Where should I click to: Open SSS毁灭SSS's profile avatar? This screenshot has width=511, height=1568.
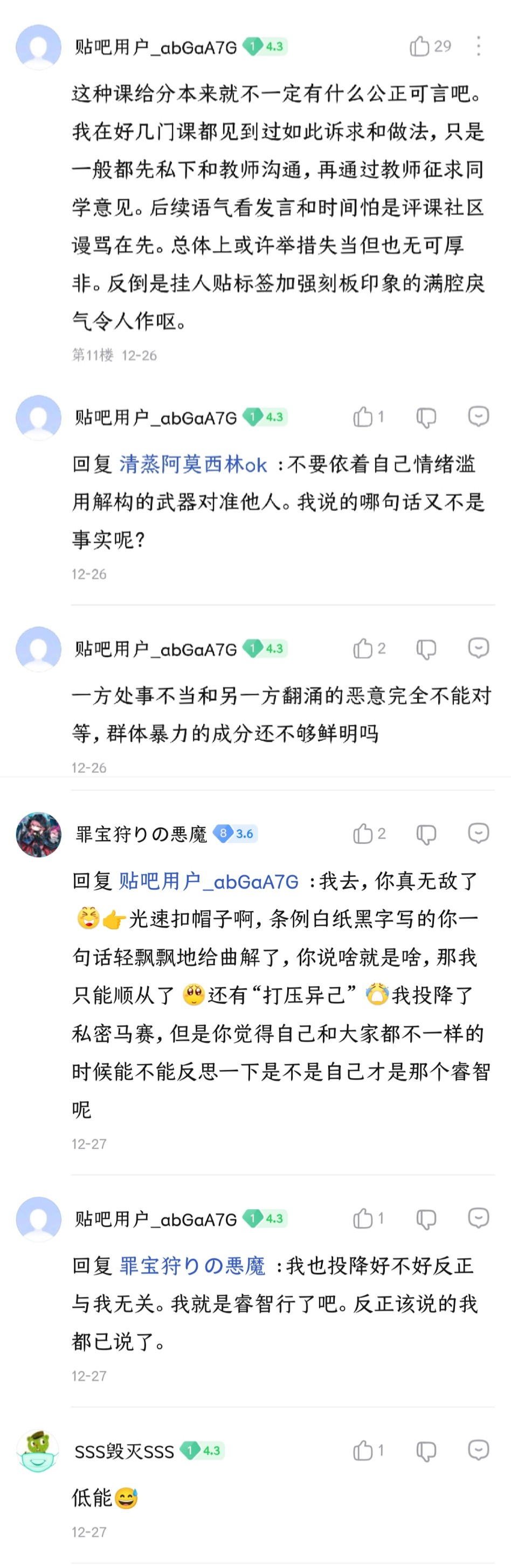tap(38, 1451)
